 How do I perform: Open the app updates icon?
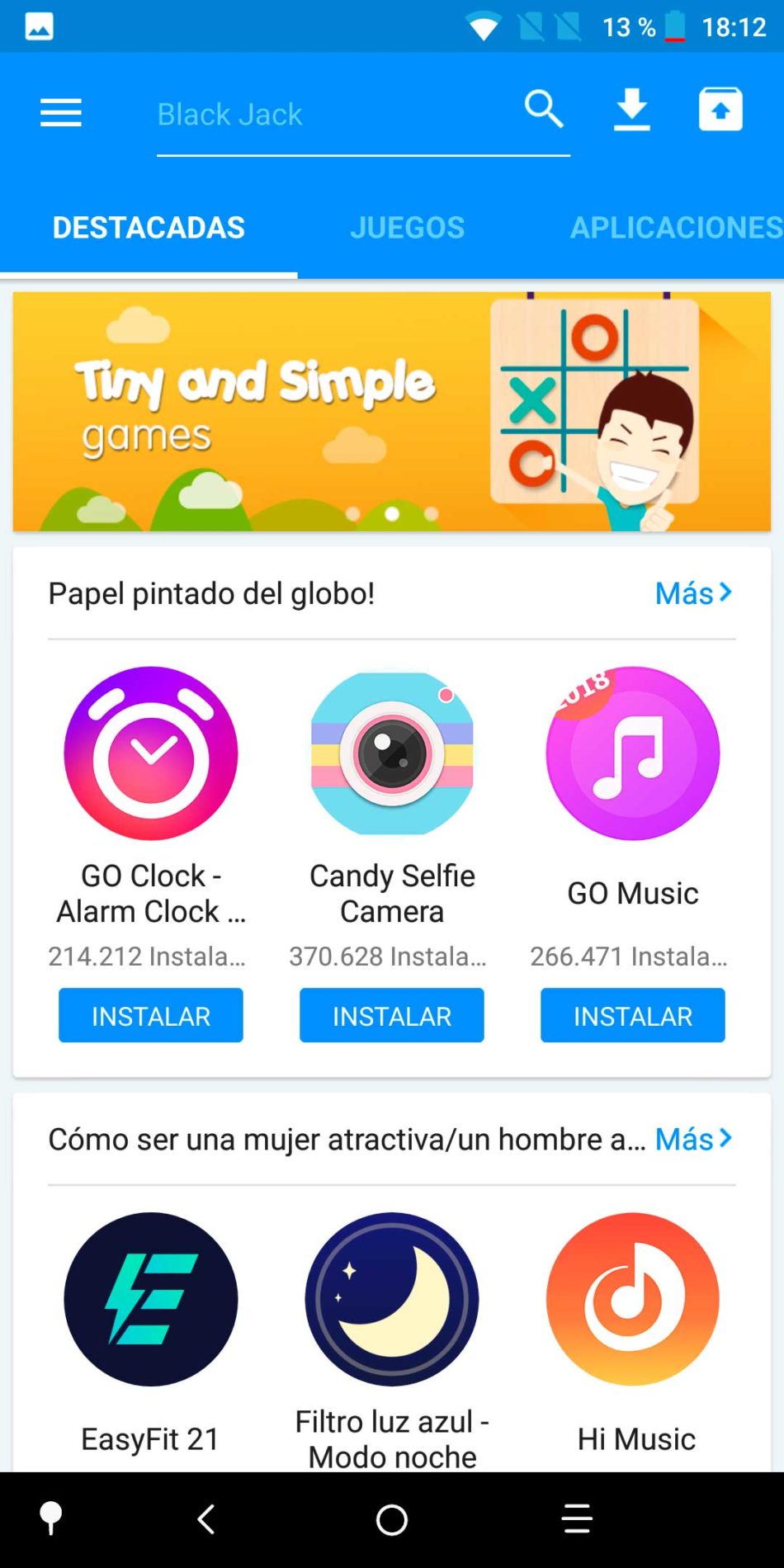click(x=720, y=109)
